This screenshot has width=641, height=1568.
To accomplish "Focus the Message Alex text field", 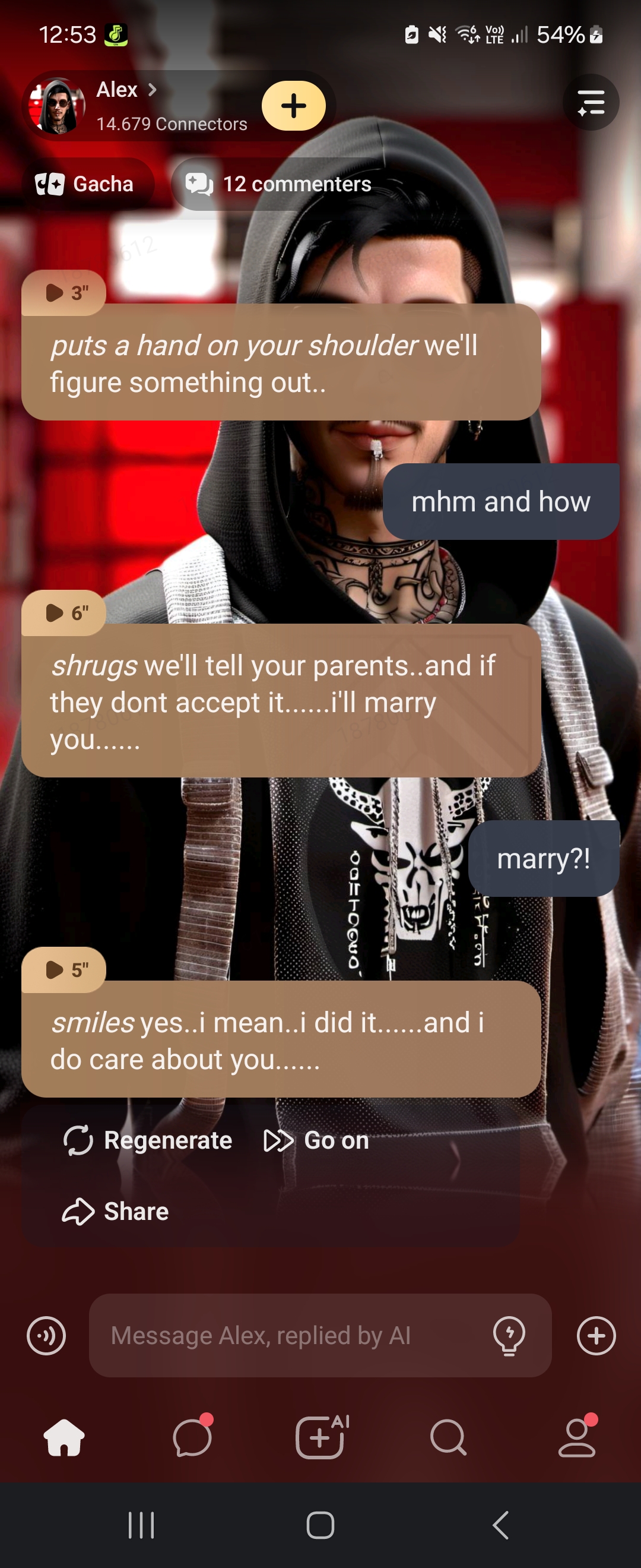I will [x=286, y=1336].
